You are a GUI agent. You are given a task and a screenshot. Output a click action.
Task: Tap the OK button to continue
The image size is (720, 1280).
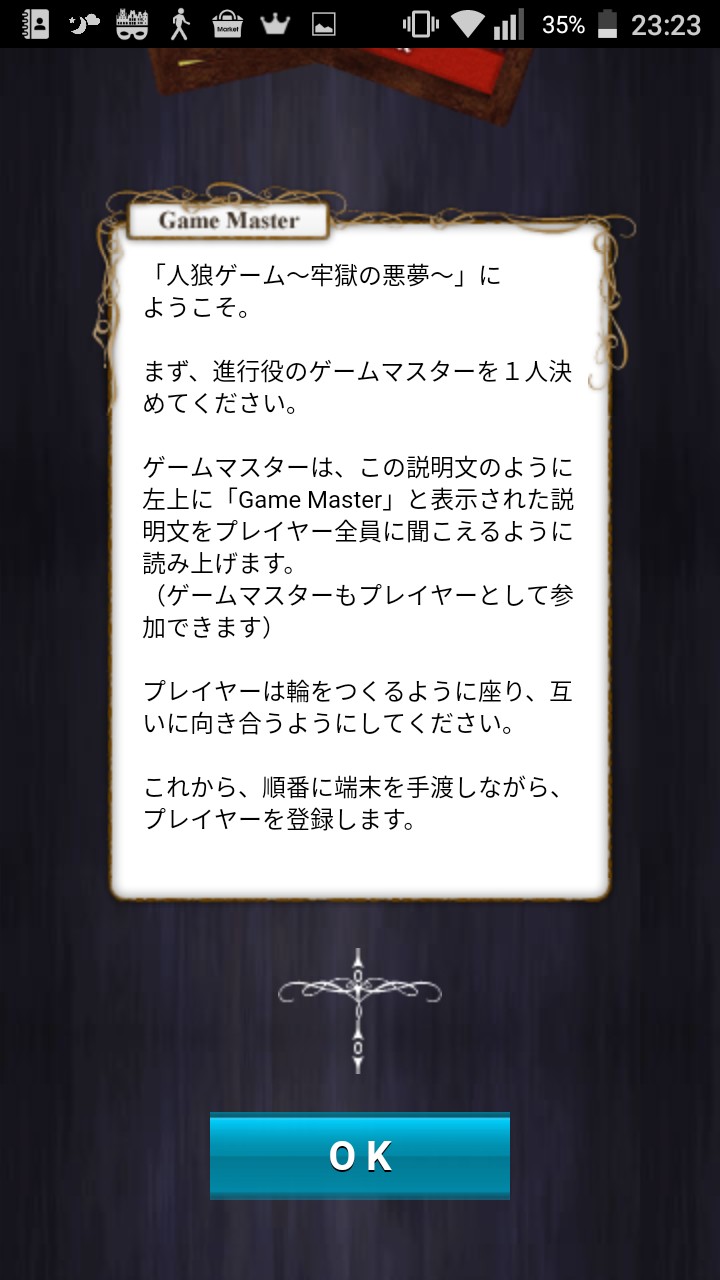coord(360,1155)
